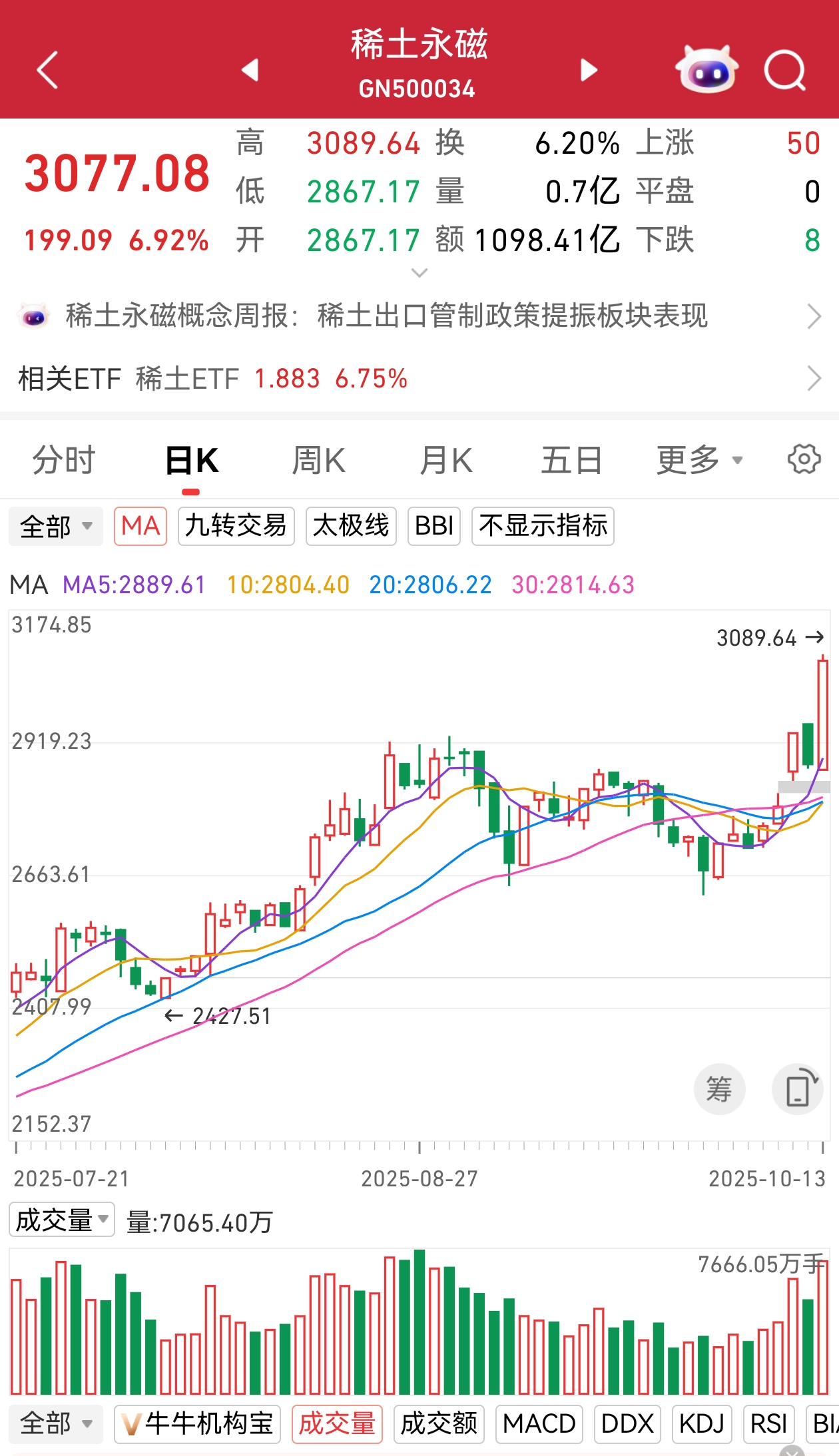Go back using the top-left arrow
The width and height of the screenshot is (839, 1456).
click(x=48, y=70)
